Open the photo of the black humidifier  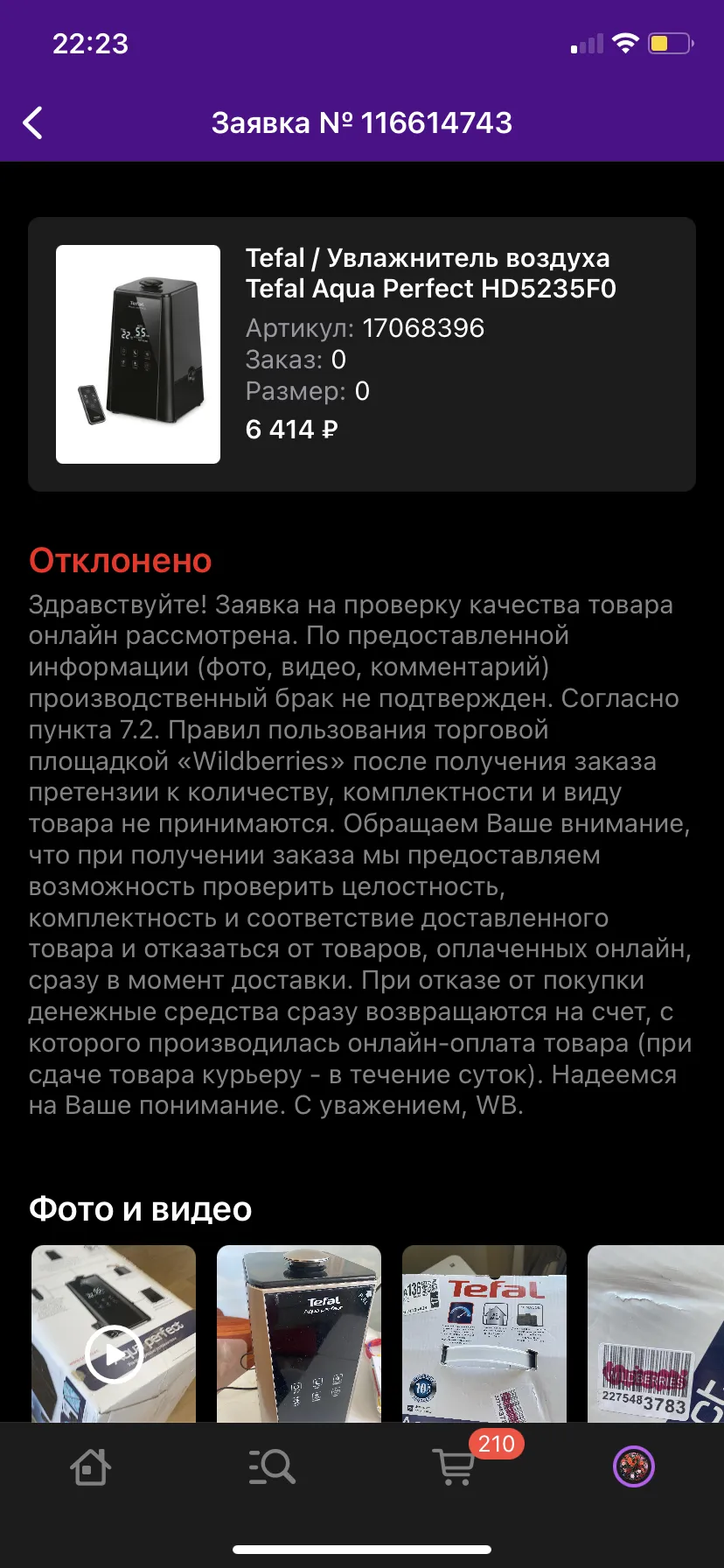299,1333
